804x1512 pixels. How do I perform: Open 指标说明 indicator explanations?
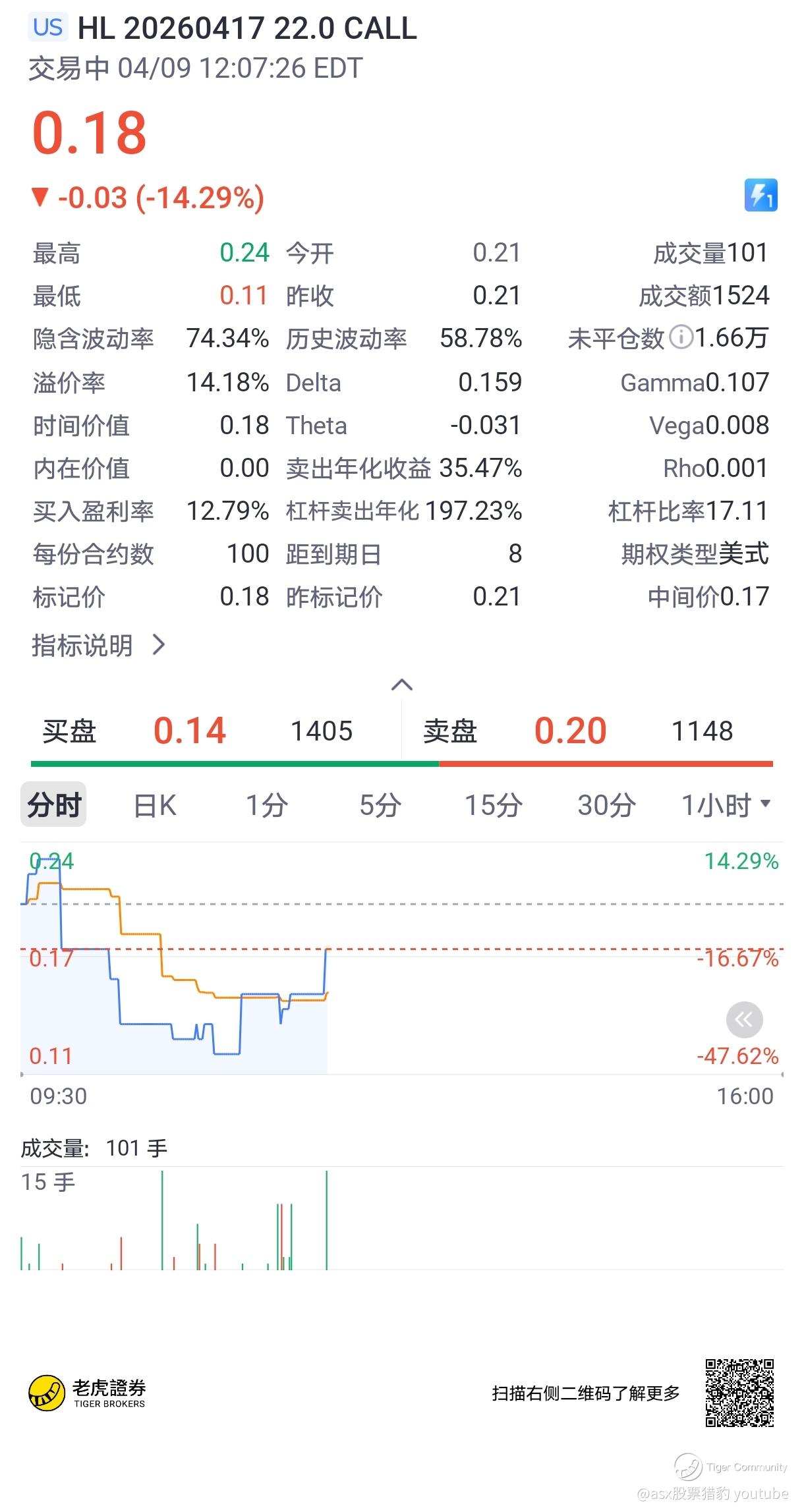(x=98, y=645)
